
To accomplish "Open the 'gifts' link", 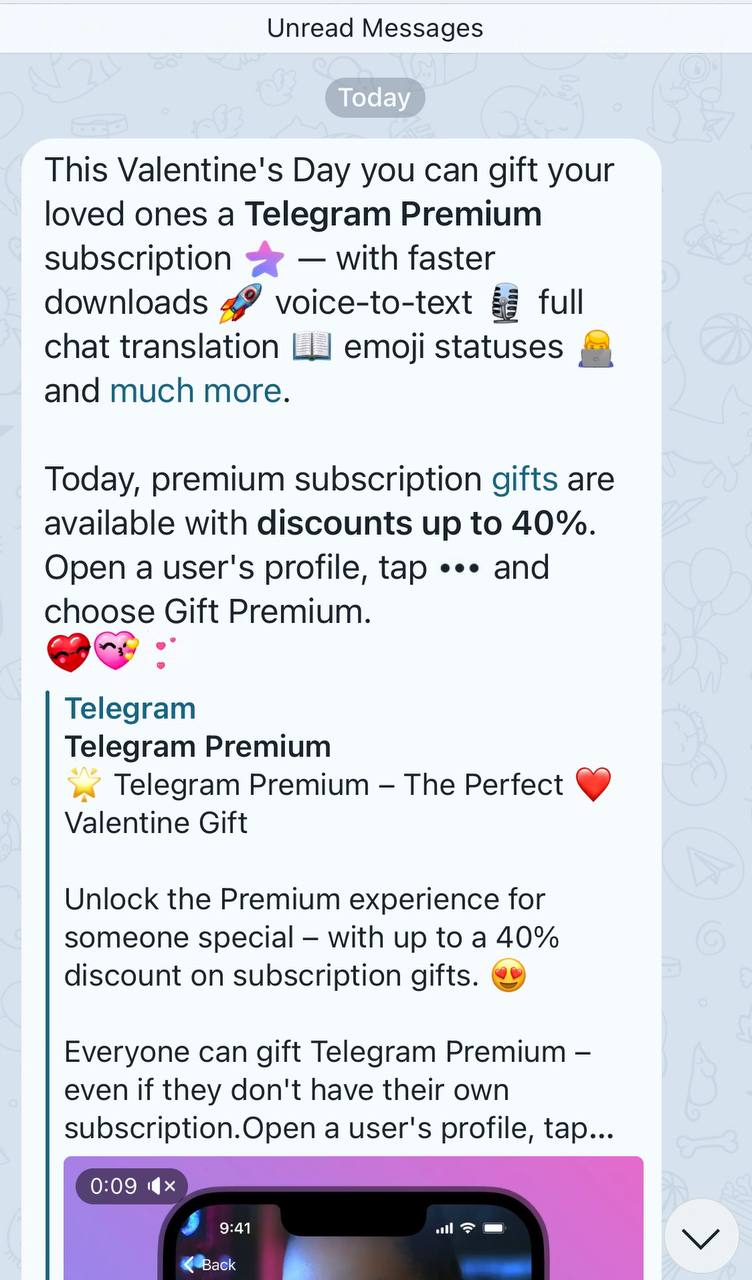I will click(x=524, y=479).
